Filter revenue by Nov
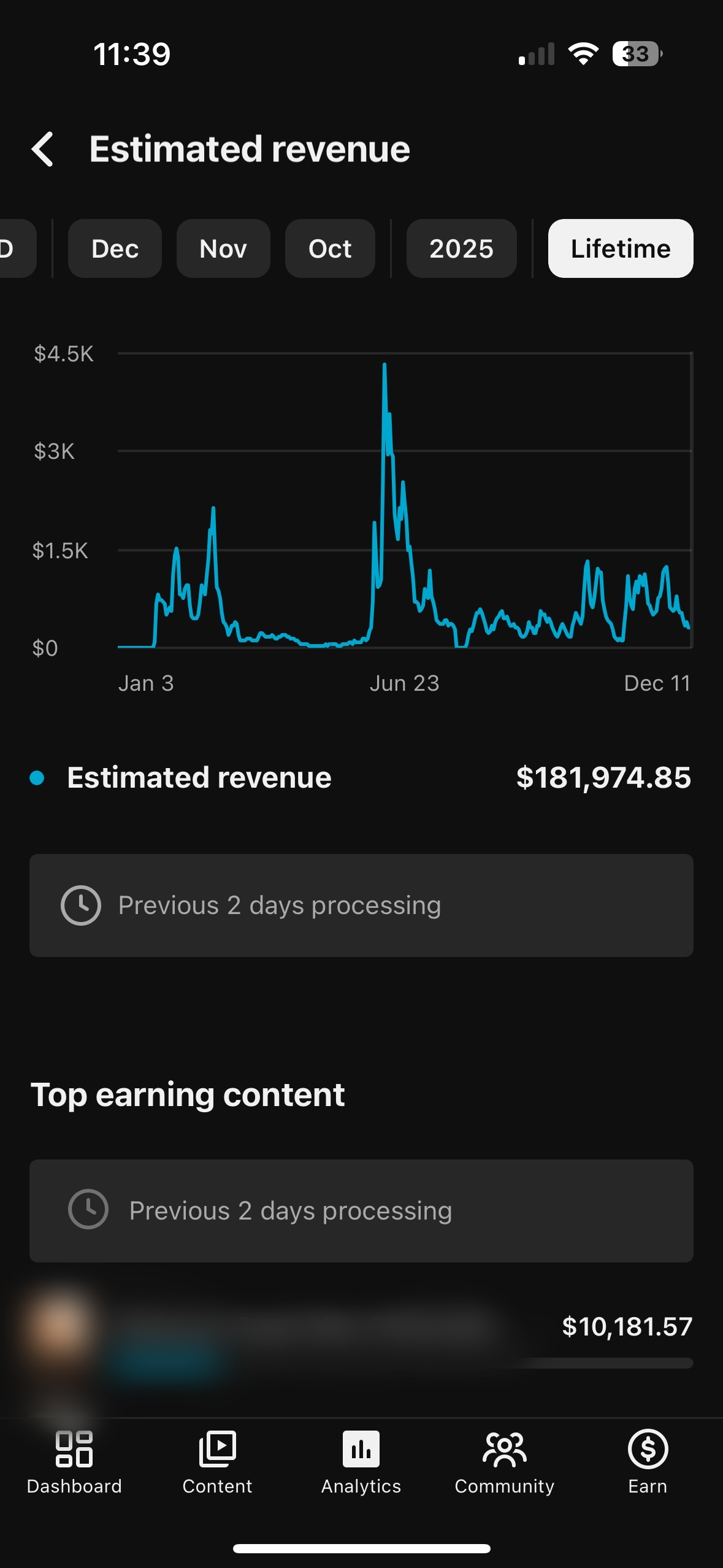Image resolution: width=723 pixels, height=1568 pixels. pos(223,248)
